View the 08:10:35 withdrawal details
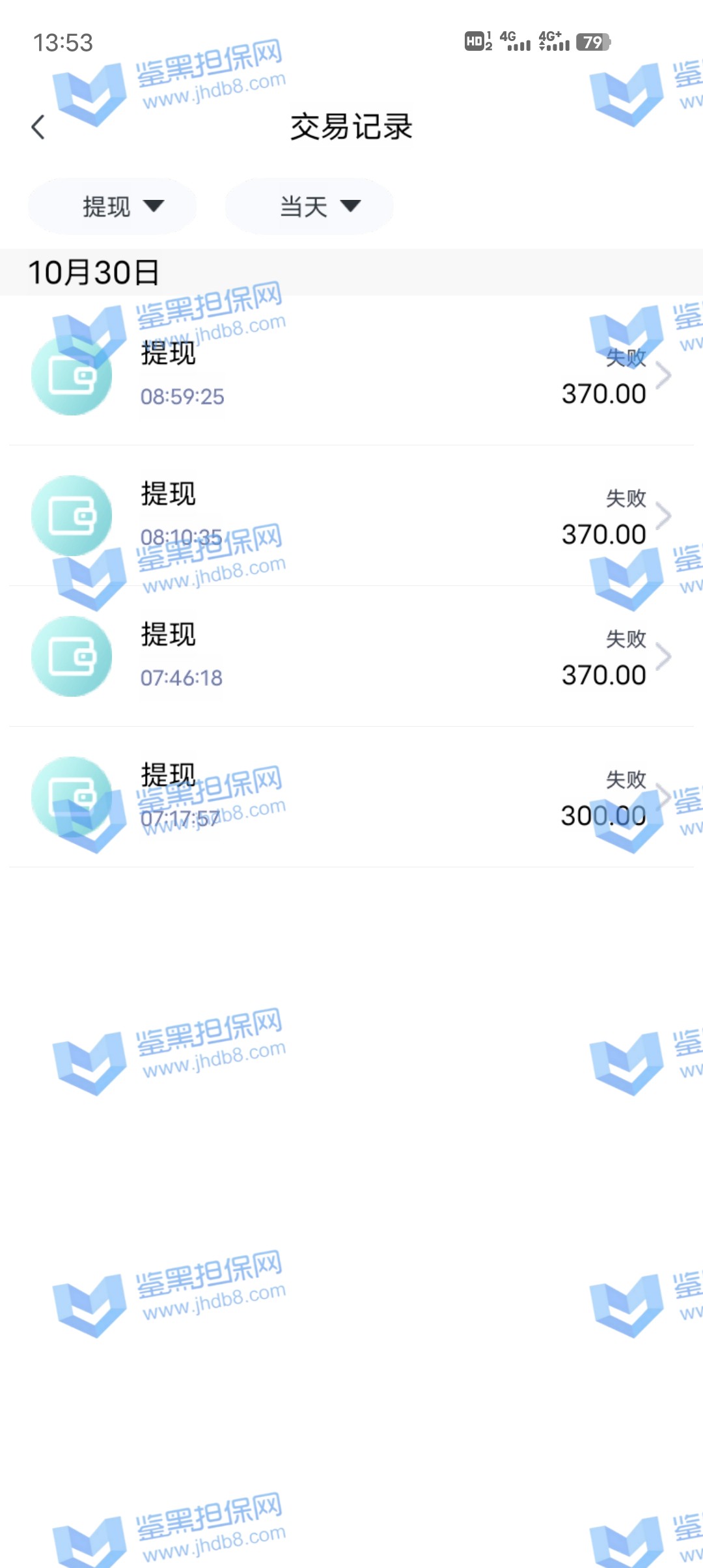The width and height of the screenshot is (703, 1568). coord(351,516)
